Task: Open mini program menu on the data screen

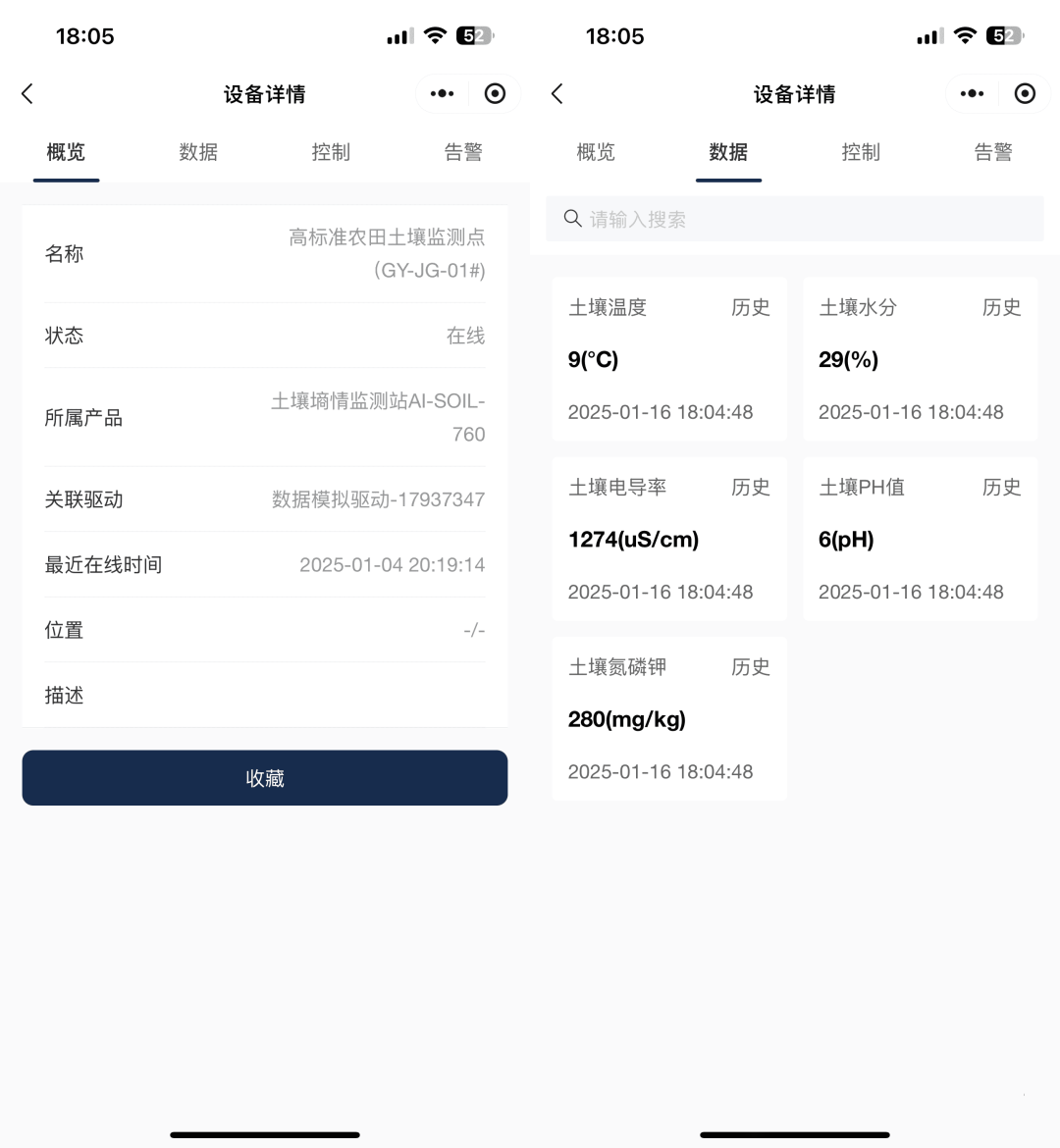Action: (972, 94)
